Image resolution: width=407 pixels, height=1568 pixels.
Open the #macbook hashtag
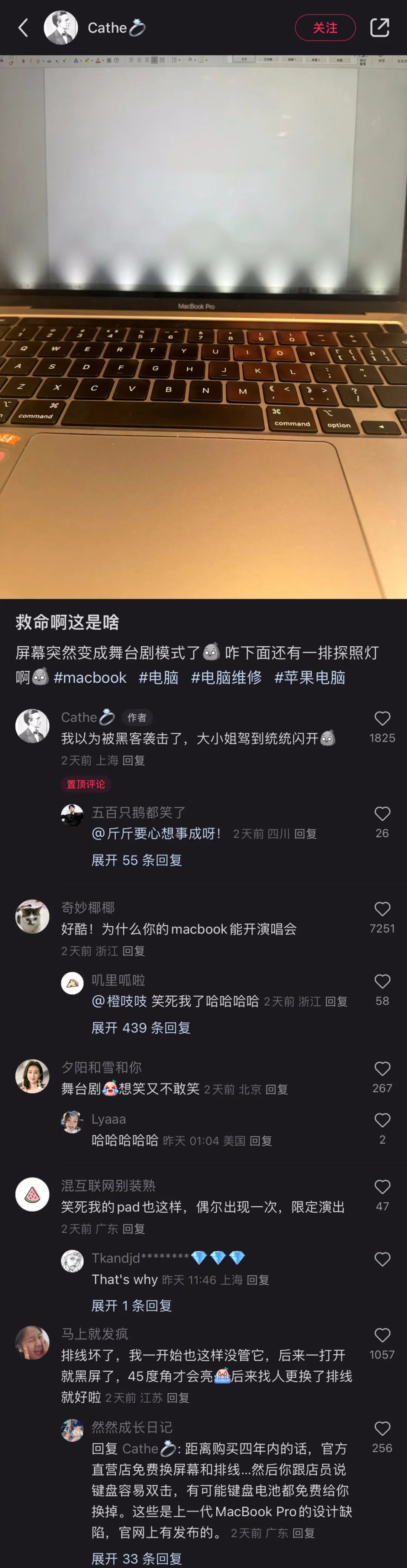point(90,678)
